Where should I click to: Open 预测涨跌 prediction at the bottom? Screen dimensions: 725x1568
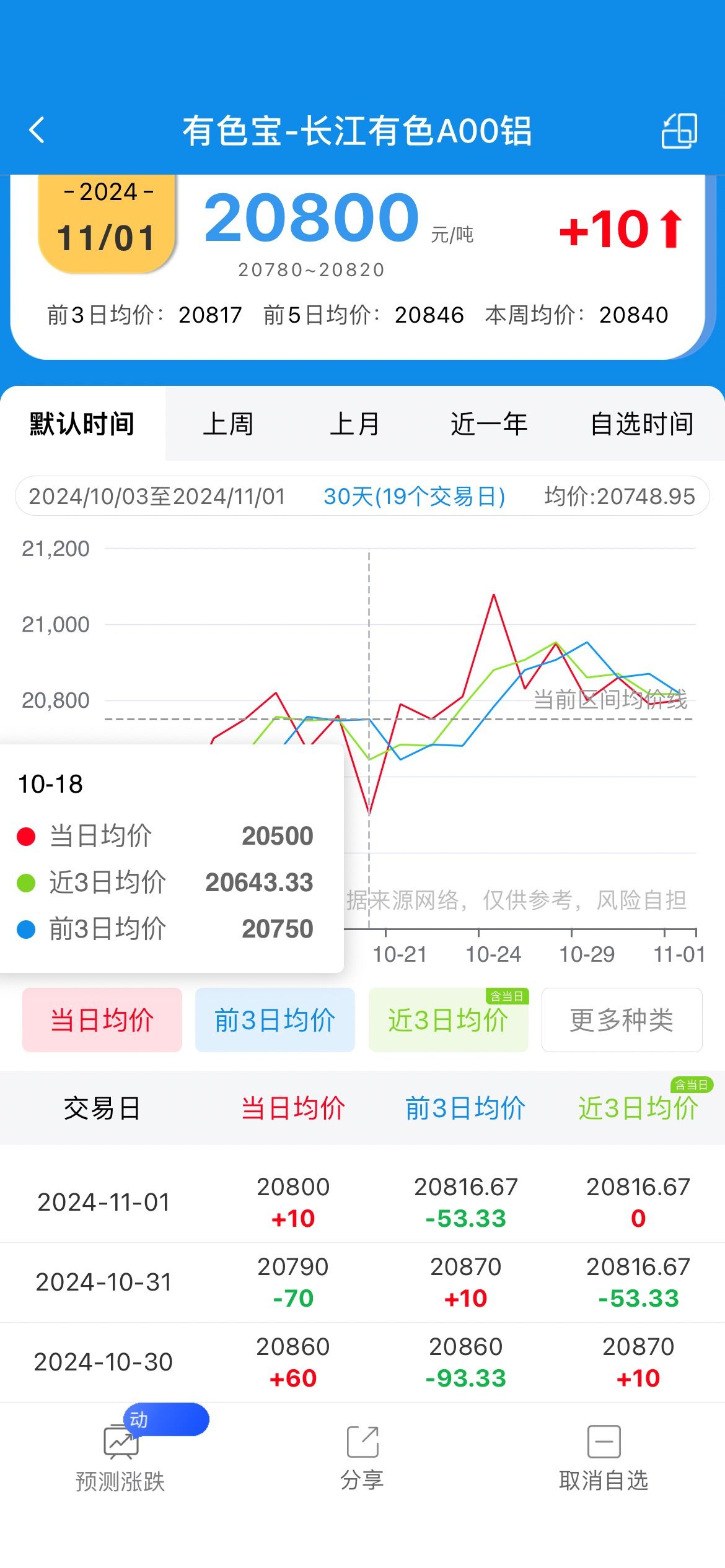tap(121, 1458)
